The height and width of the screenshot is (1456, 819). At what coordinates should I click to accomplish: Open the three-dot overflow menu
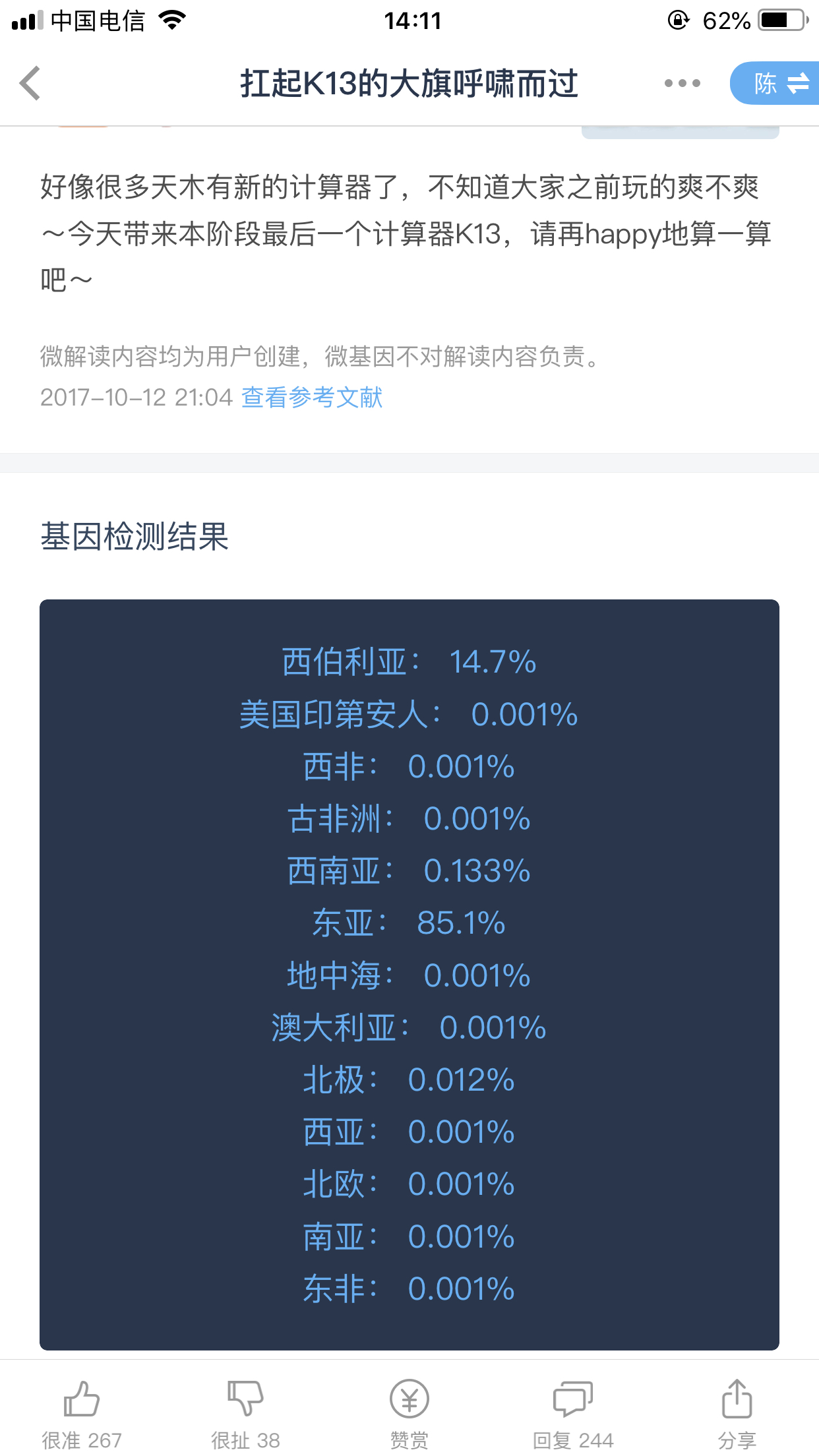[682, 83]
